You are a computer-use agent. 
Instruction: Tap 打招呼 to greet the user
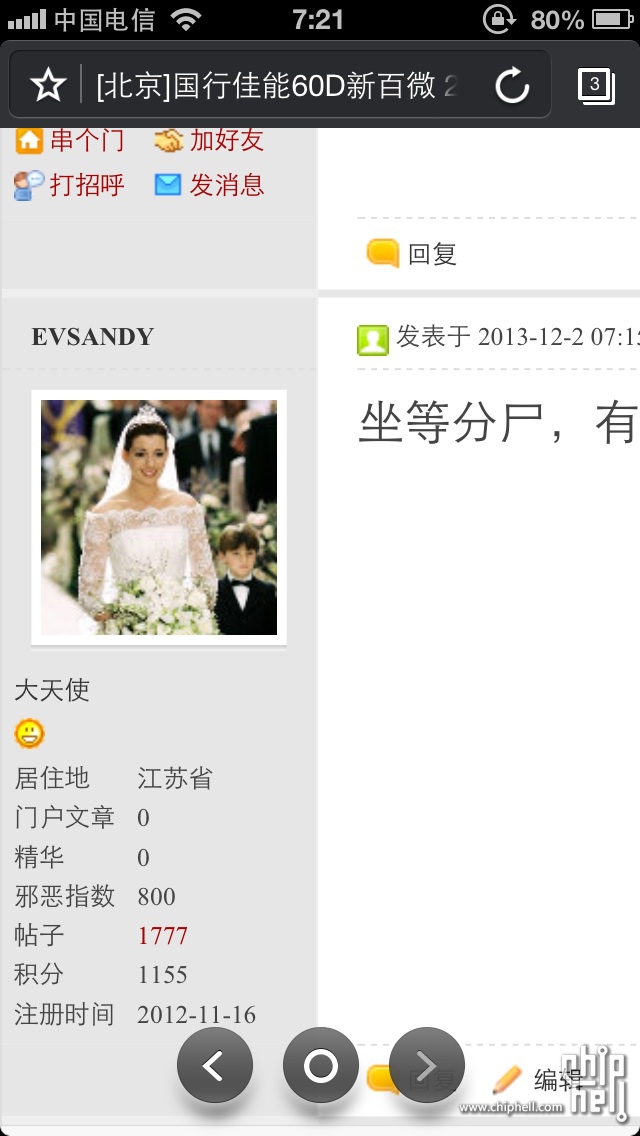pos(70,185)
